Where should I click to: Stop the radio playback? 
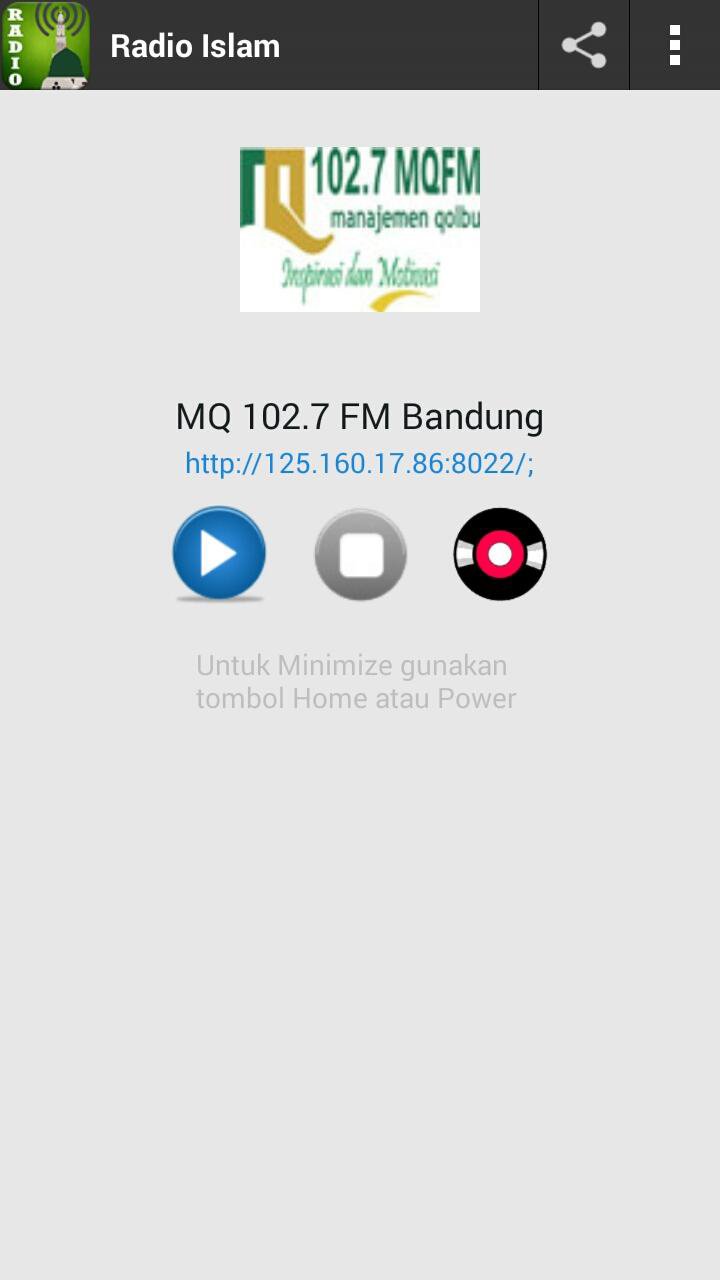pos(360,554)
